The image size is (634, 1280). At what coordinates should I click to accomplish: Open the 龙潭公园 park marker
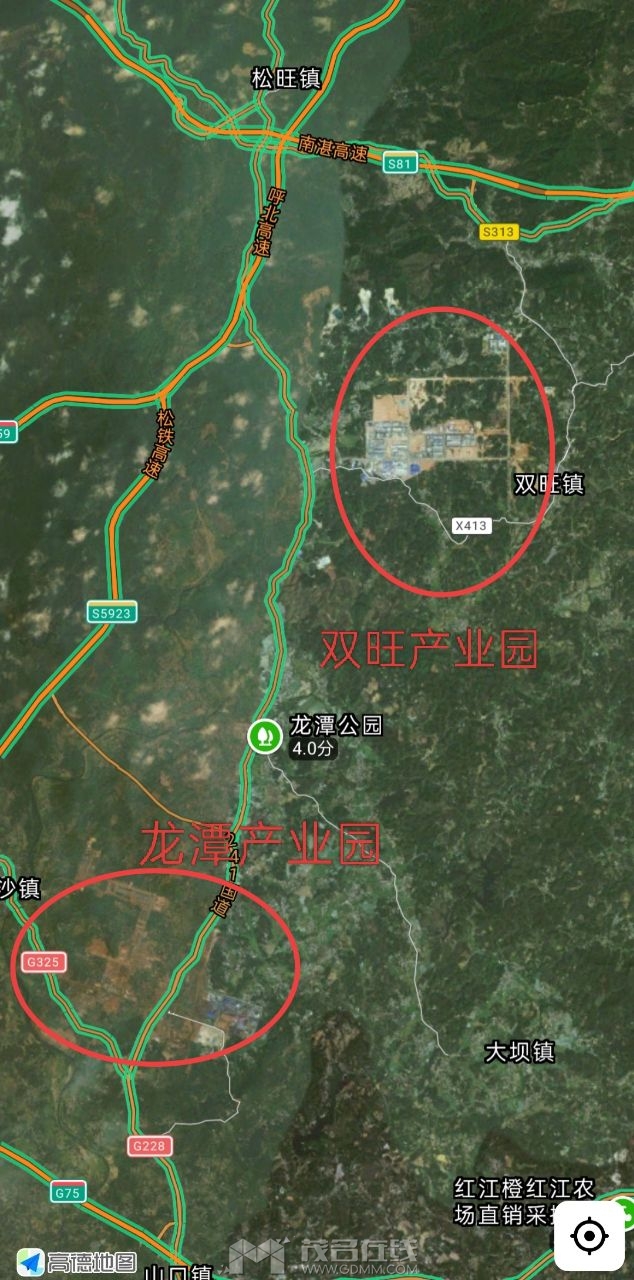click(x=264, y=736)
